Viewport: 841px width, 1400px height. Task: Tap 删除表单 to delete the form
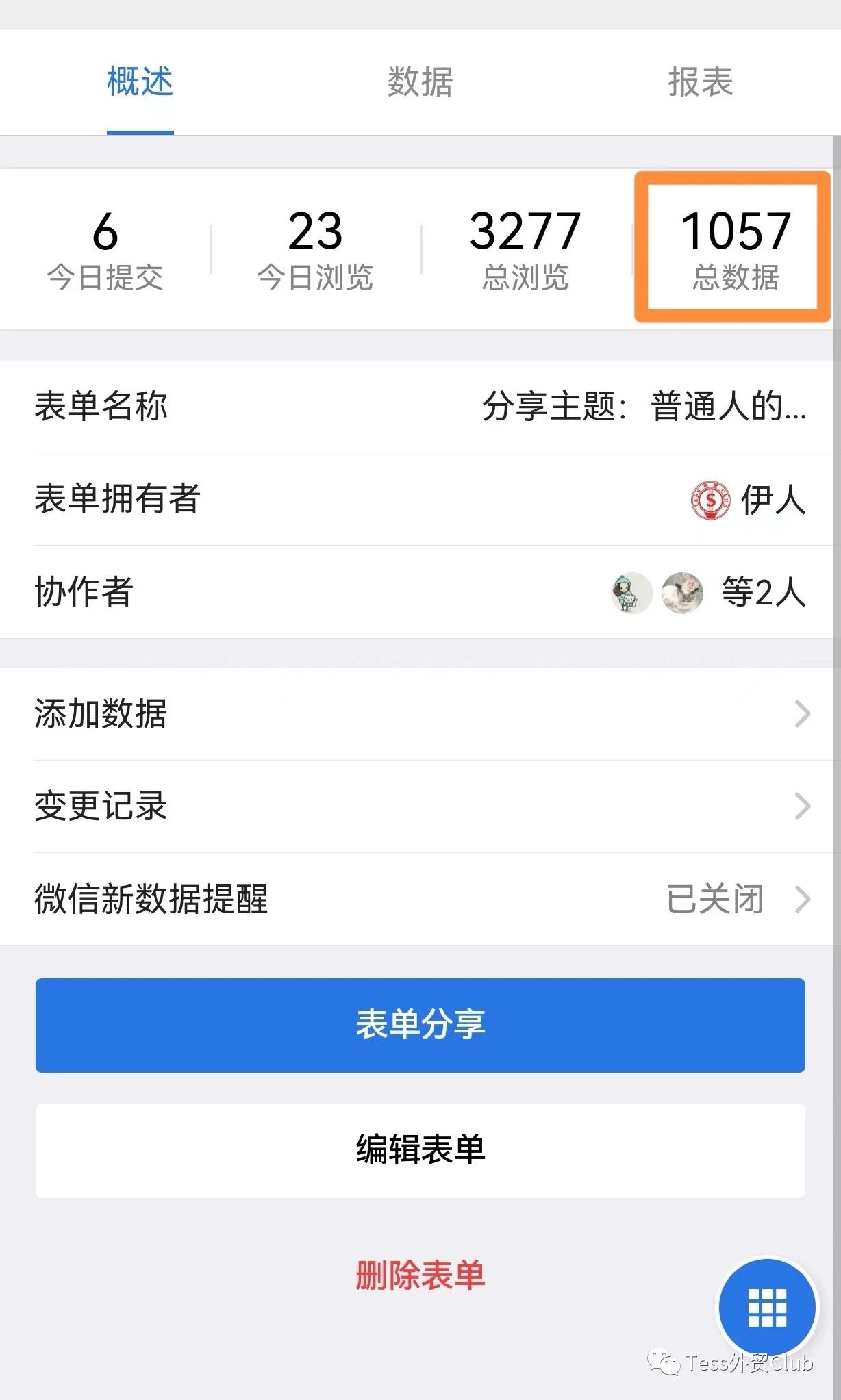(x=420, y=1275)
